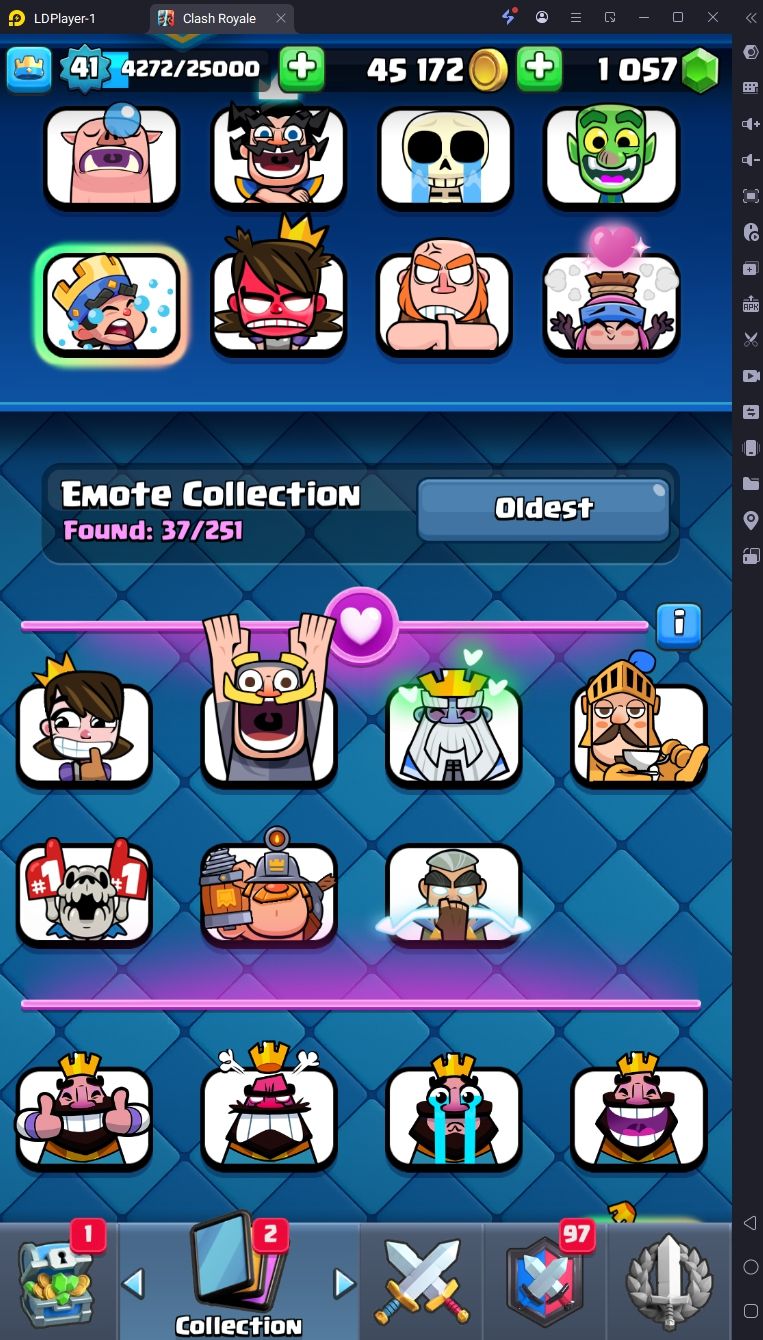
Task: Select the crying skeleton emote in deck
Action: [x=445, y=158]
